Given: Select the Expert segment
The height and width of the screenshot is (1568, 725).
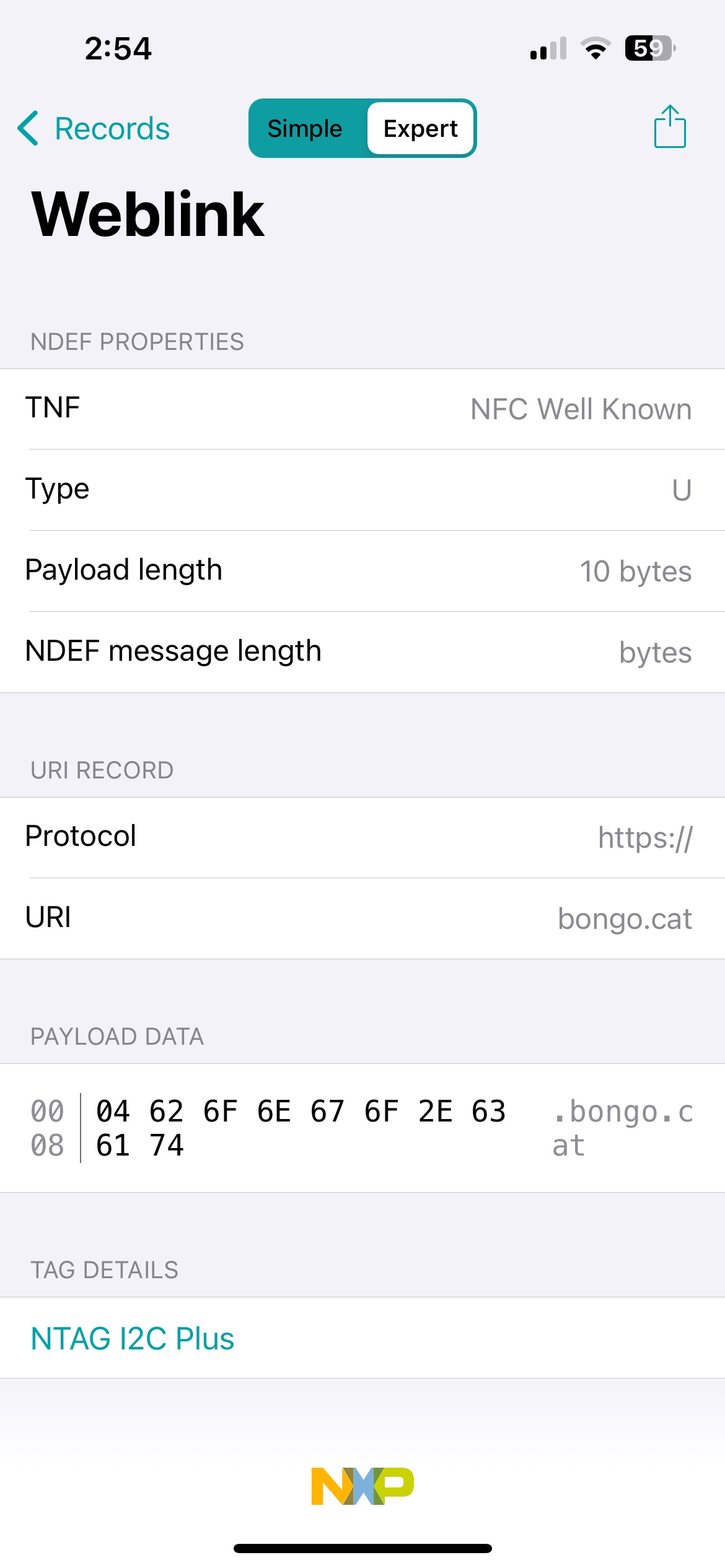Looking at the screenshot, I should [x=421, y=129].
